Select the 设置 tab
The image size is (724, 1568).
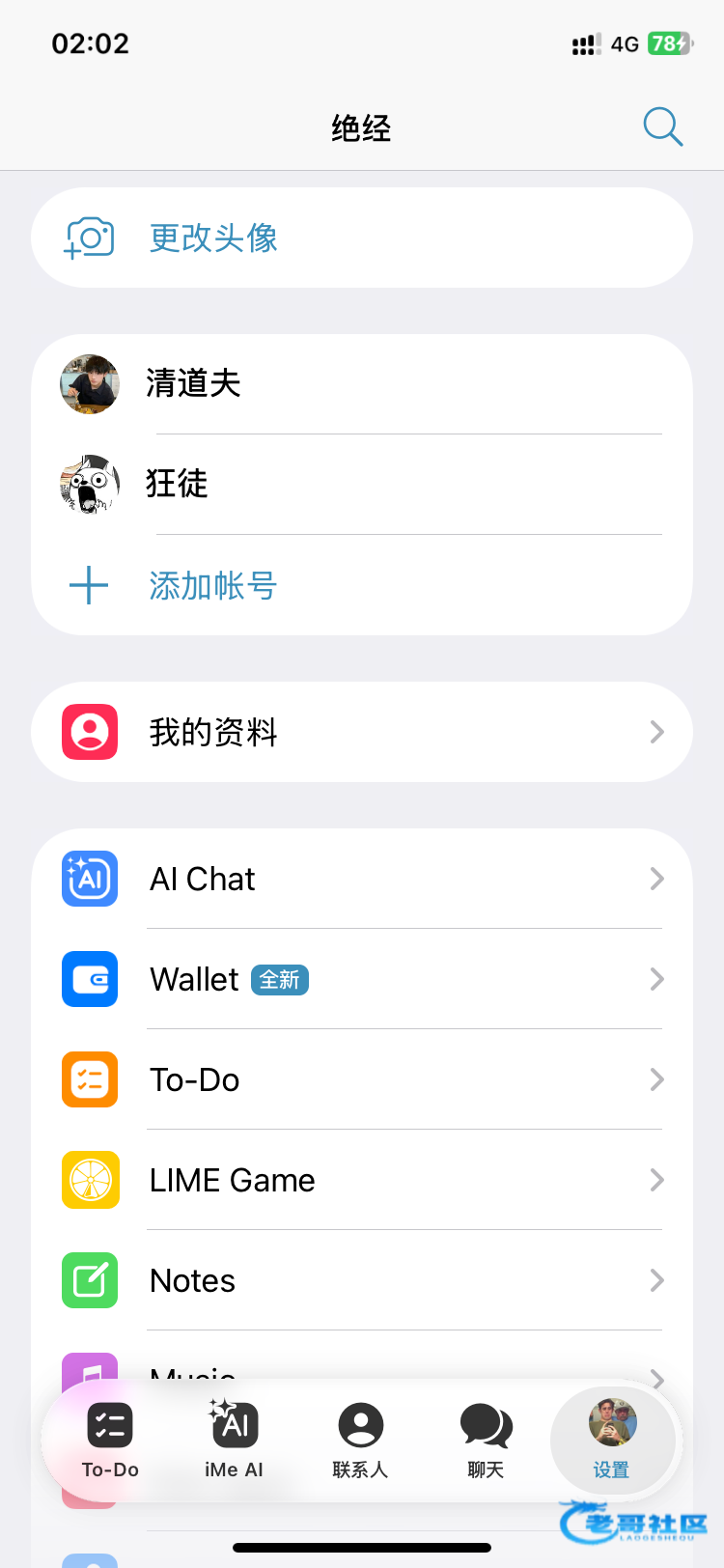tap(612, 1440)
